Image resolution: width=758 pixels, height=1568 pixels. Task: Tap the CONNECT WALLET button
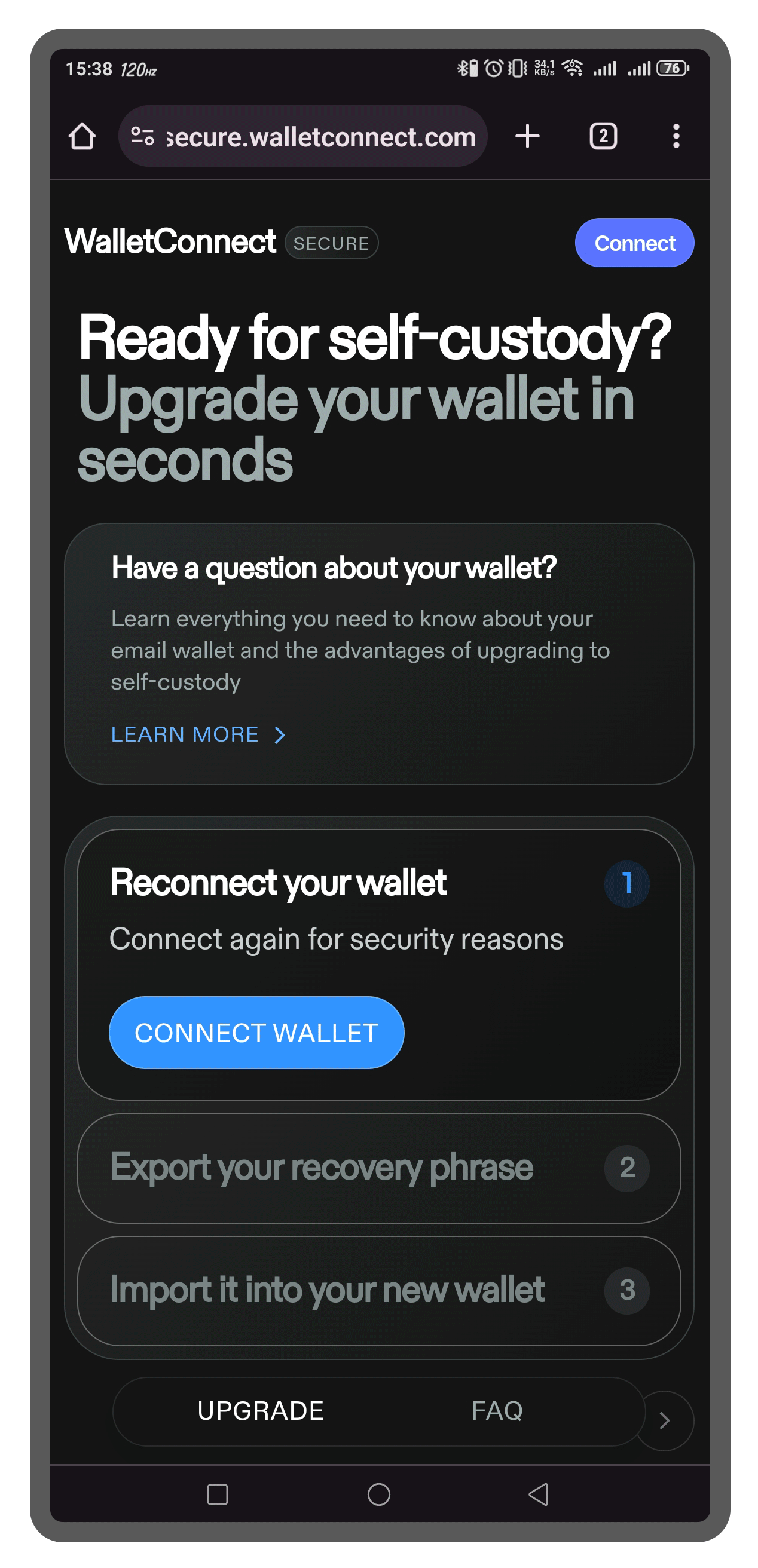(256, 1033)
